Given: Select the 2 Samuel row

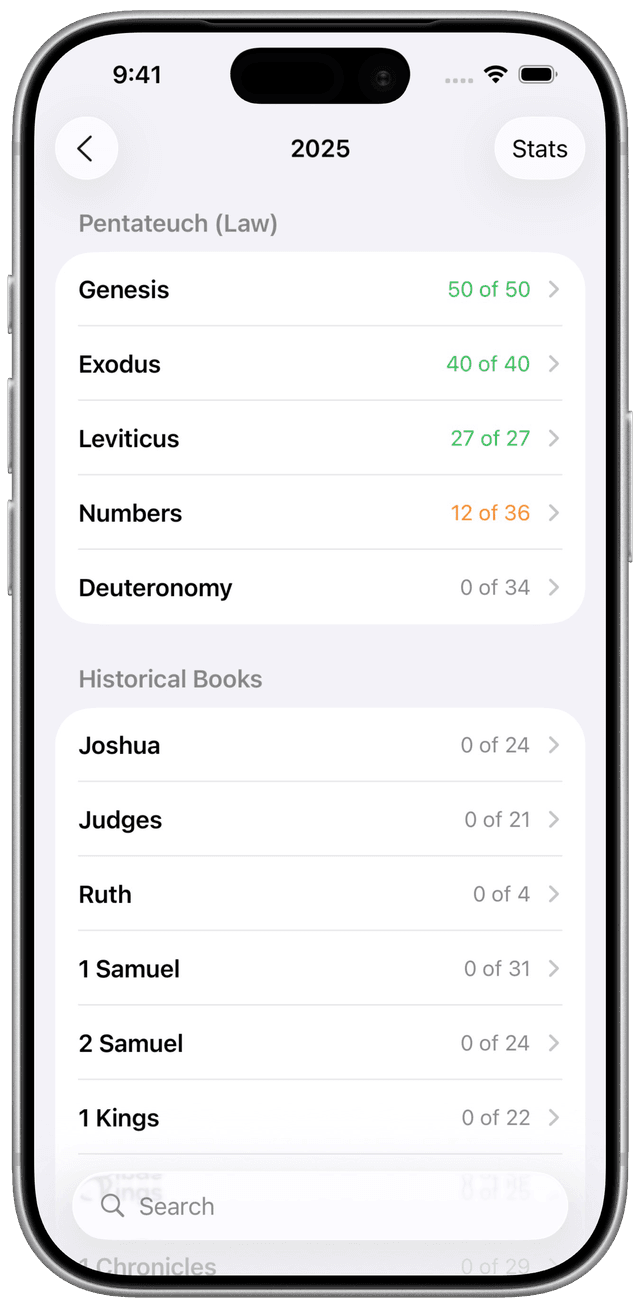Looking at the screenshot, I should coord(320,1044).
